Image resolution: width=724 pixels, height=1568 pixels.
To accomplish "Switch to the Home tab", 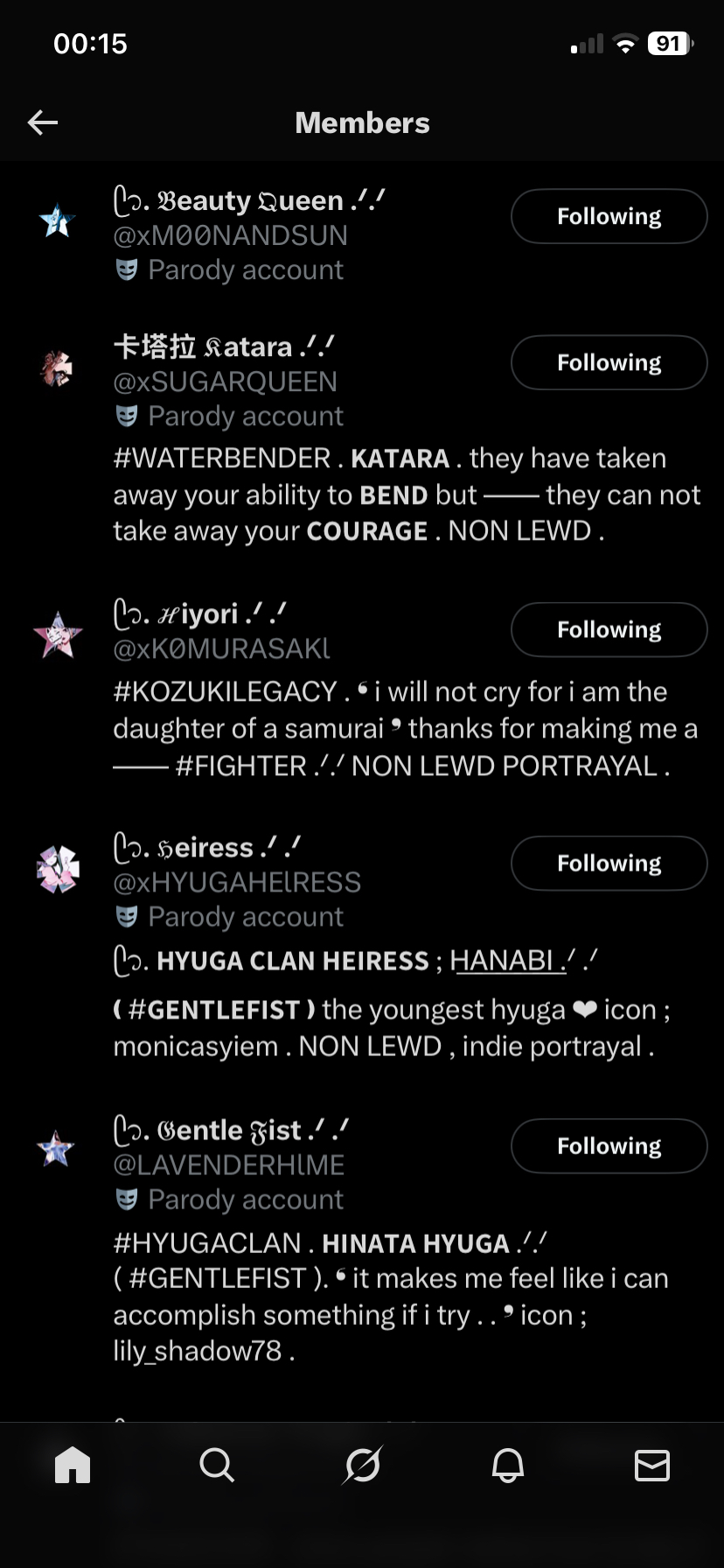I will pyautogui.click(x=73, y=1464).
